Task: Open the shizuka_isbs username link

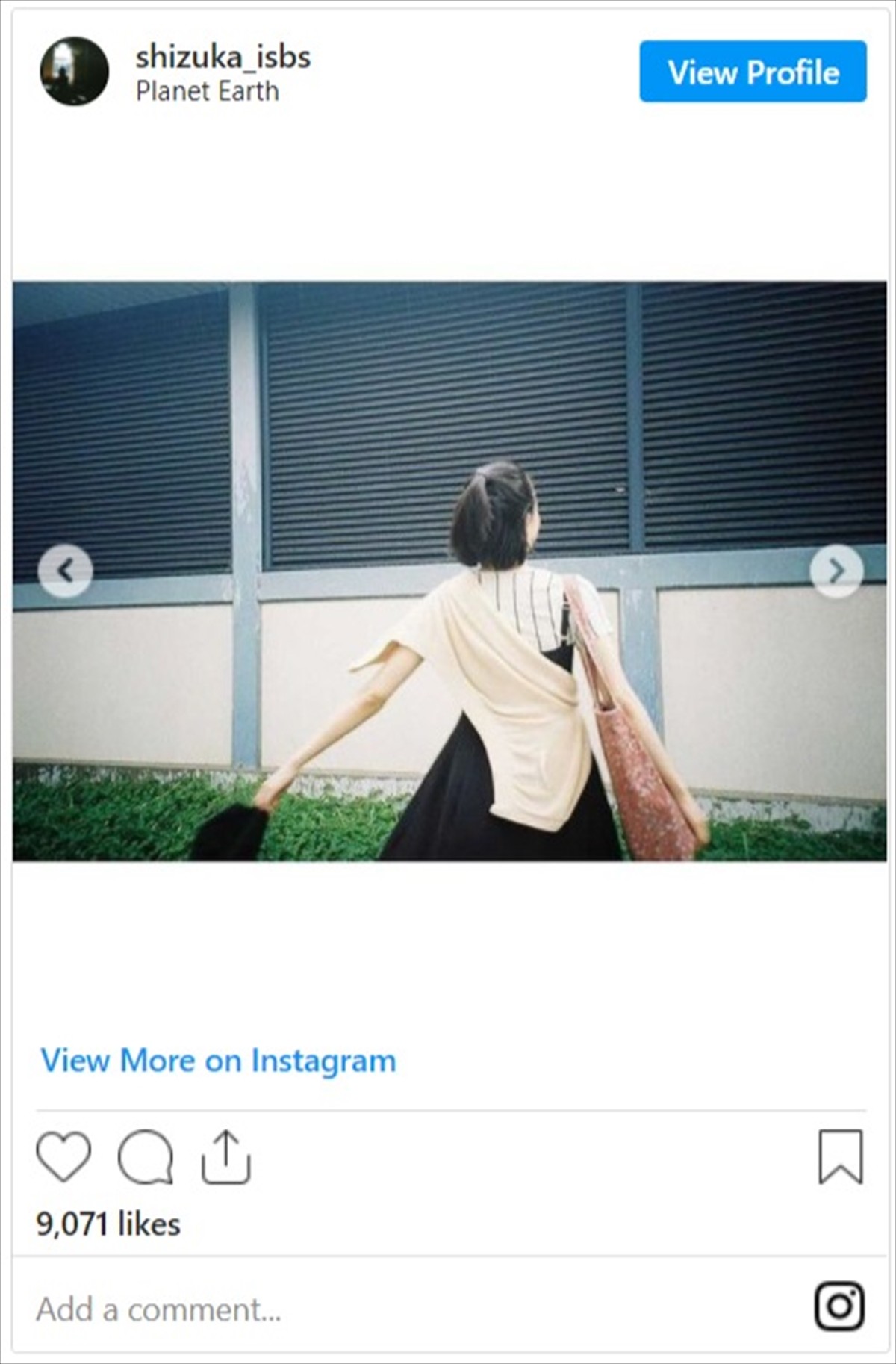Action: 223,58
